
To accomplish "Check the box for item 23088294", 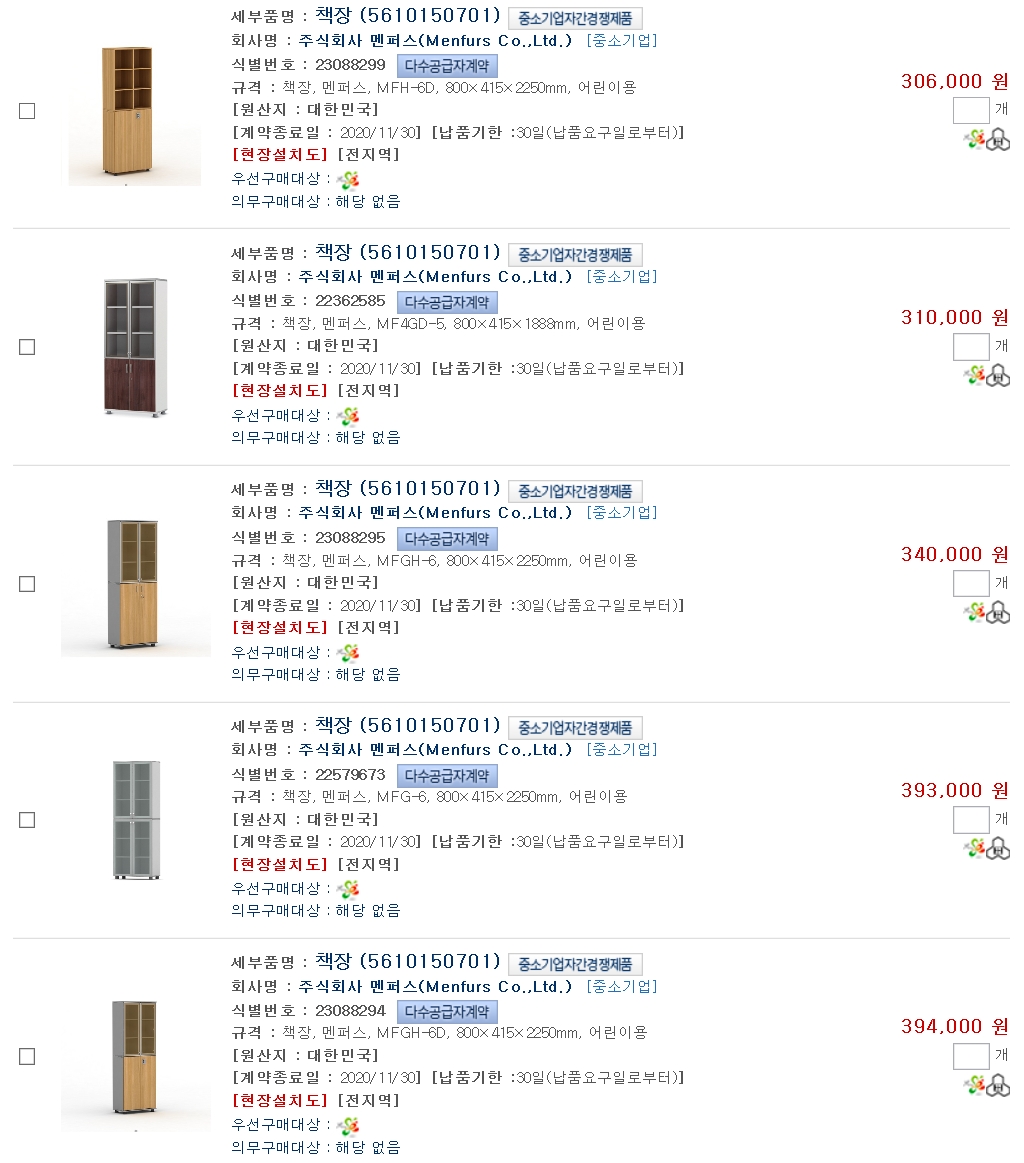I will pos(27,1056).
